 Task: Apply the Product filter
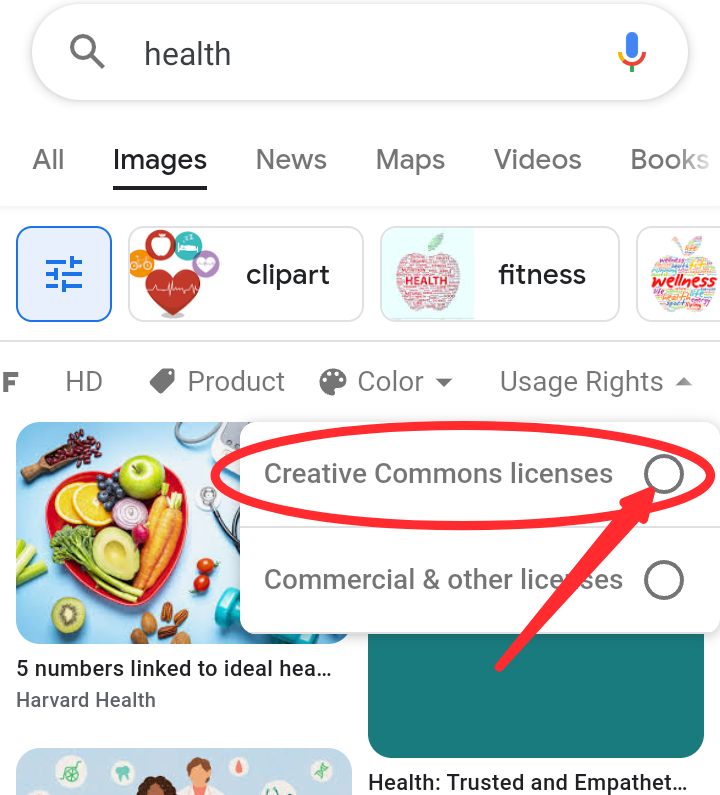coord(217,381)
